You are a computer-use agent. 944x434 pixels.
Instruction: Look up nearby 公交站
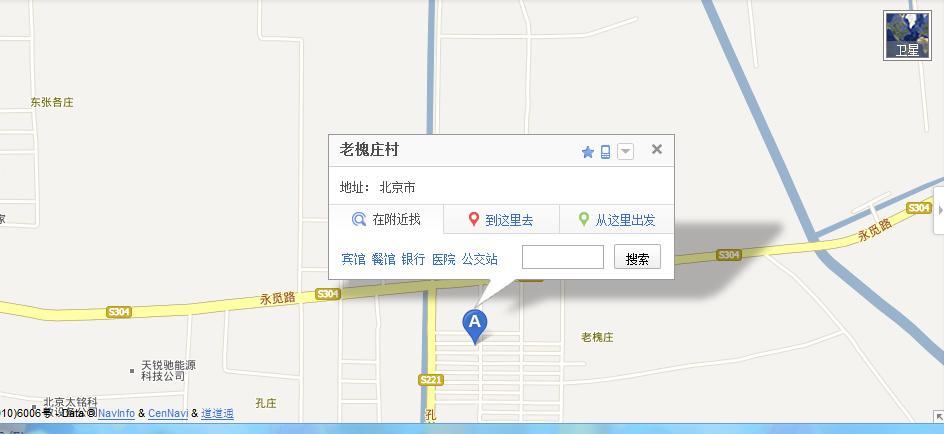click(479, 259)
